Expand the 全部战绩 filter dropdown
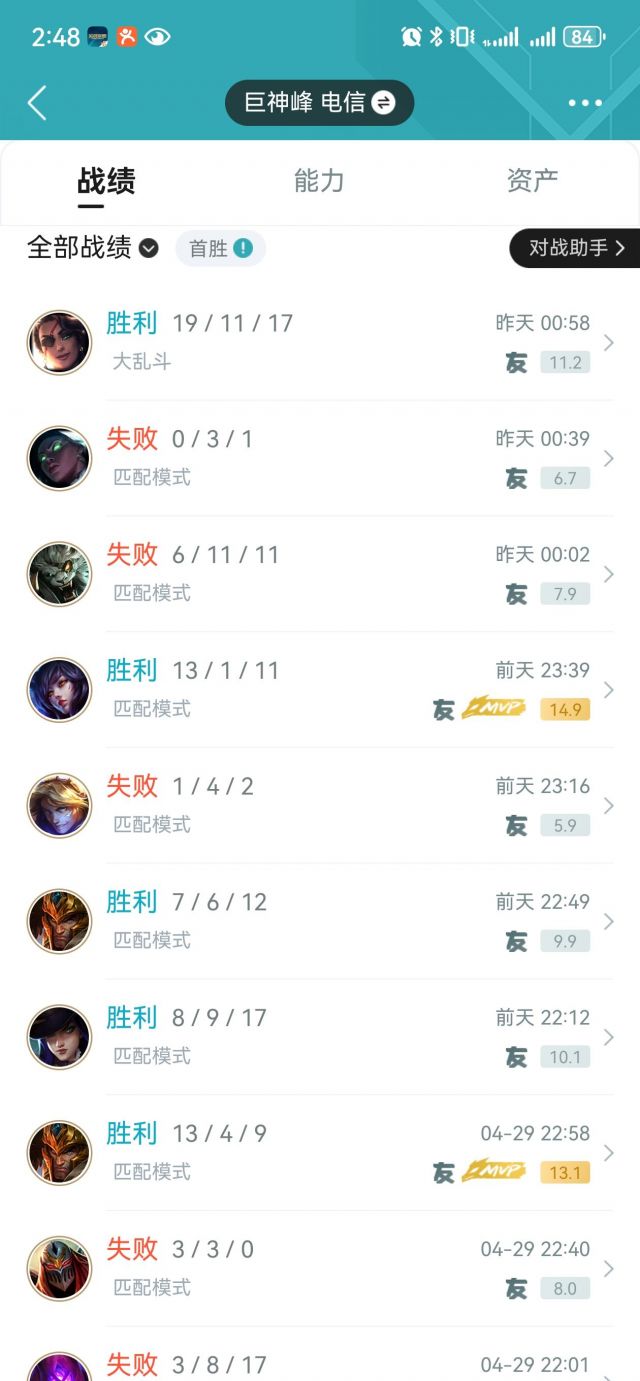 pos(93,248)
